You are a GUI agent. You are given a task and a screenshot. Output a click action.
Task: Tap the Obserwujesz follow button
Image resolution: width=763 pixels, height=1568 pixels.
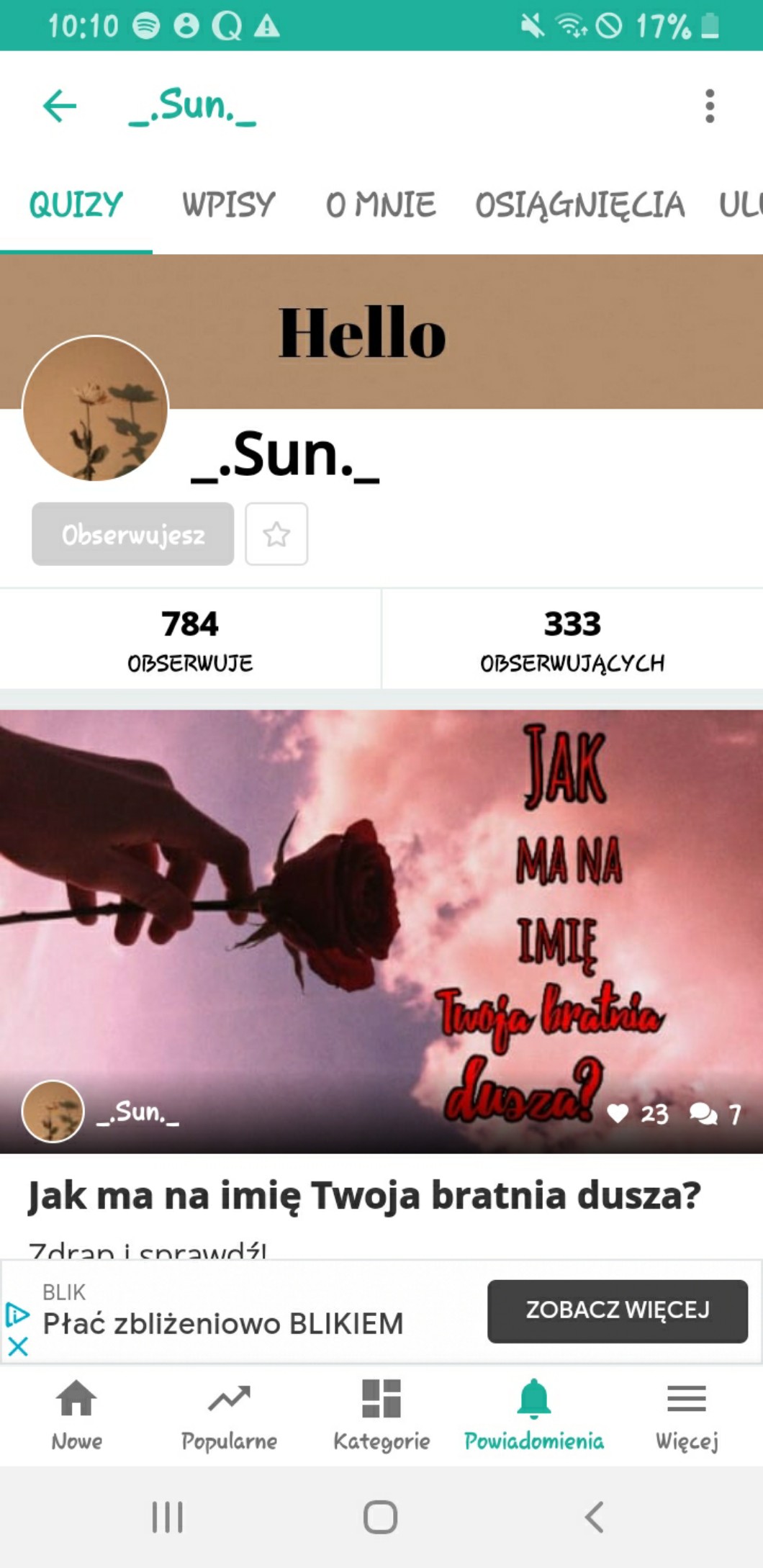pyautogui.click(x=132, y=534)
